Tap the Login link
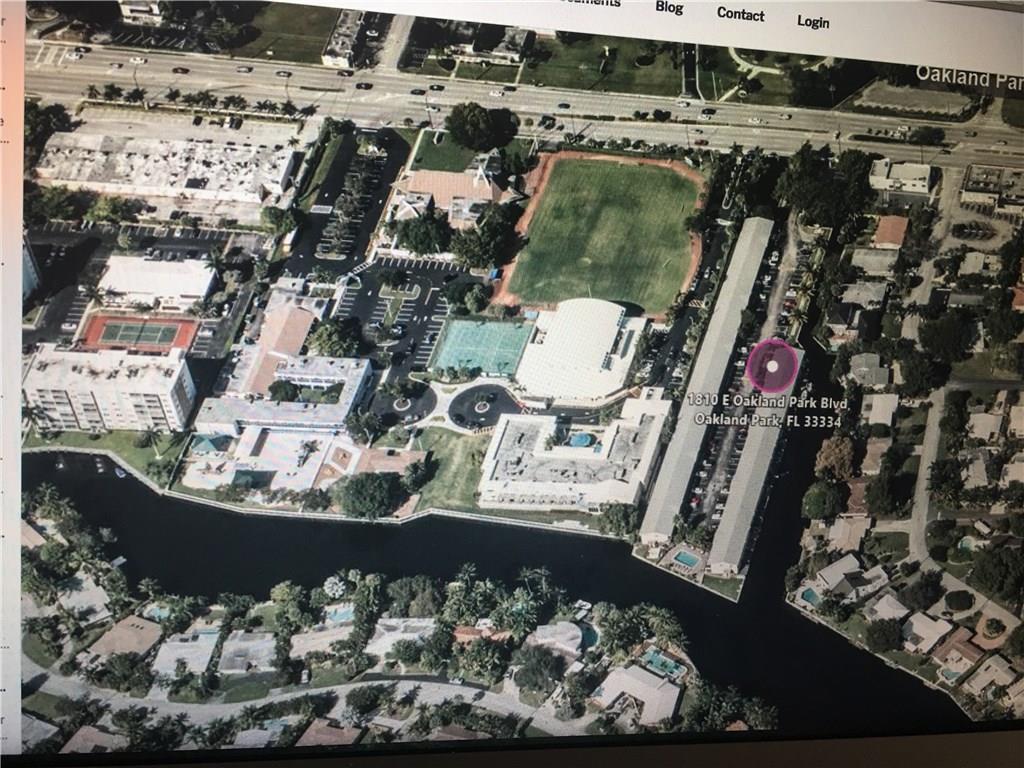 (x=813, y=21)
